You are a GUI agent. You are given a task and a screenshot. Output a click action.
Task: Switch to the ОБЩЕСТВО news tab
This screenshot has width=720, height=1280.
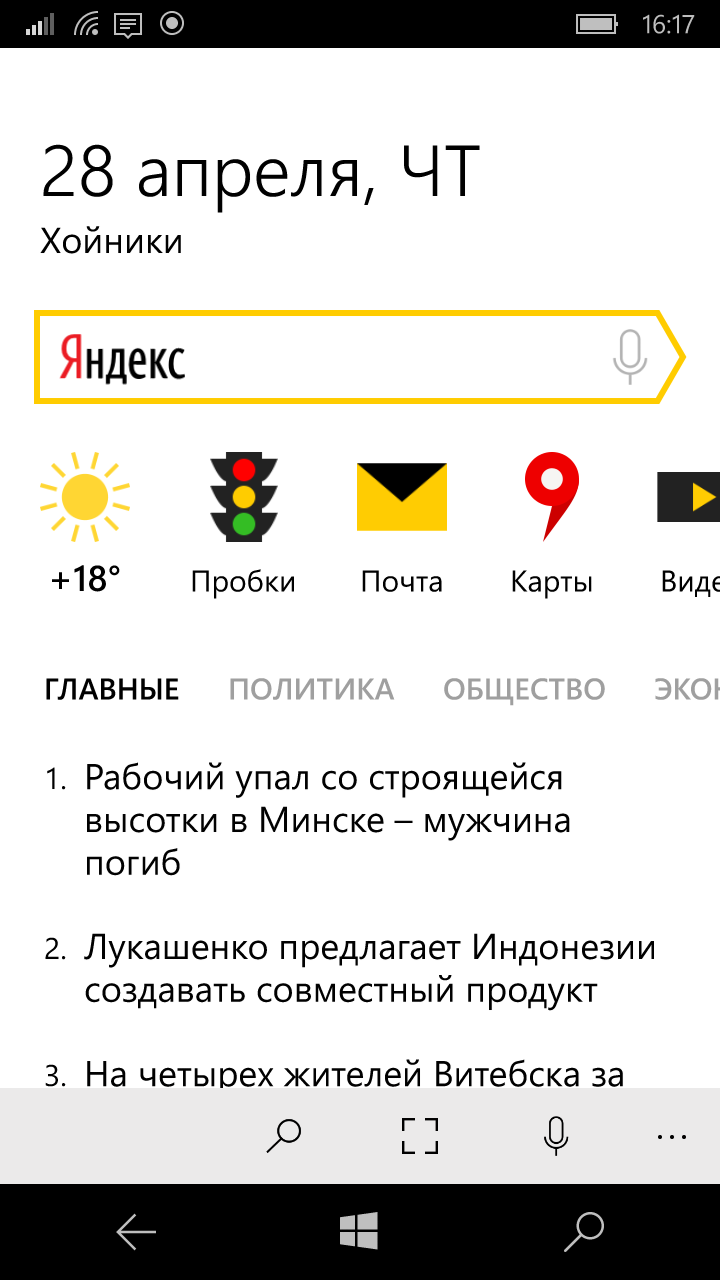pyautogui.click(x=524, y=689)
